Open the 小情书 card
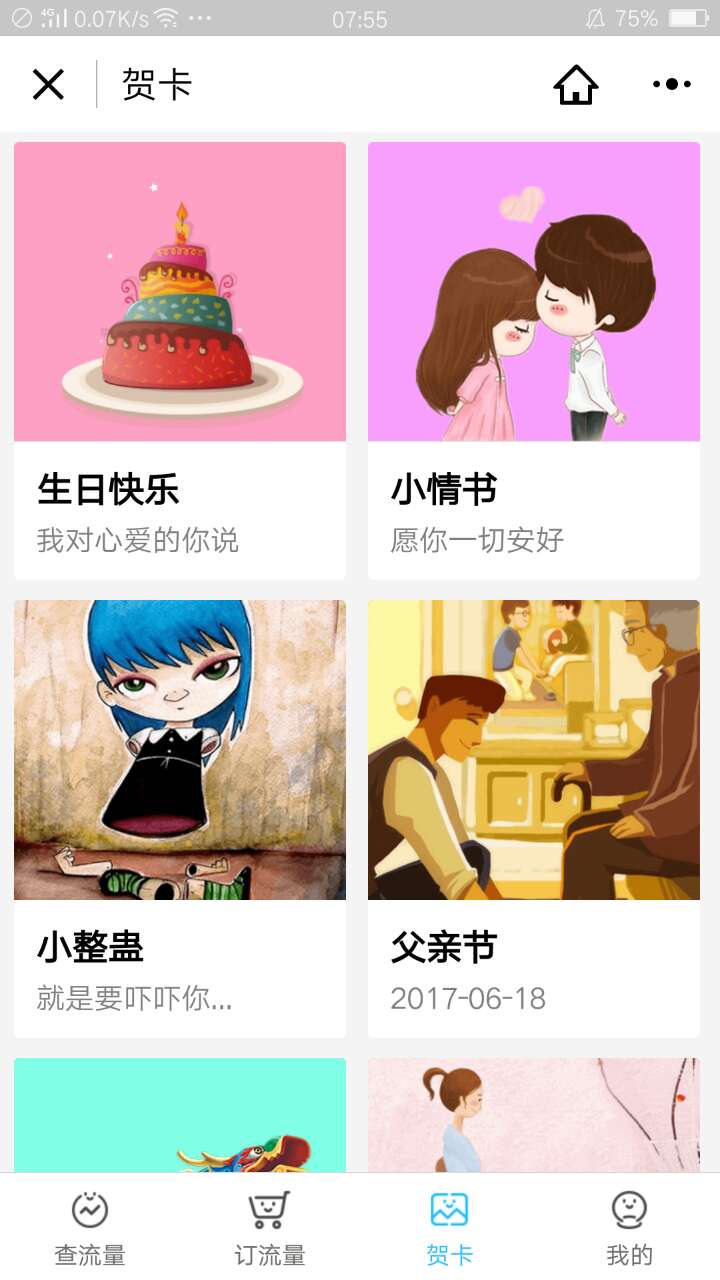The width and height of the screenshot is (720, 1280). (534, 361)
